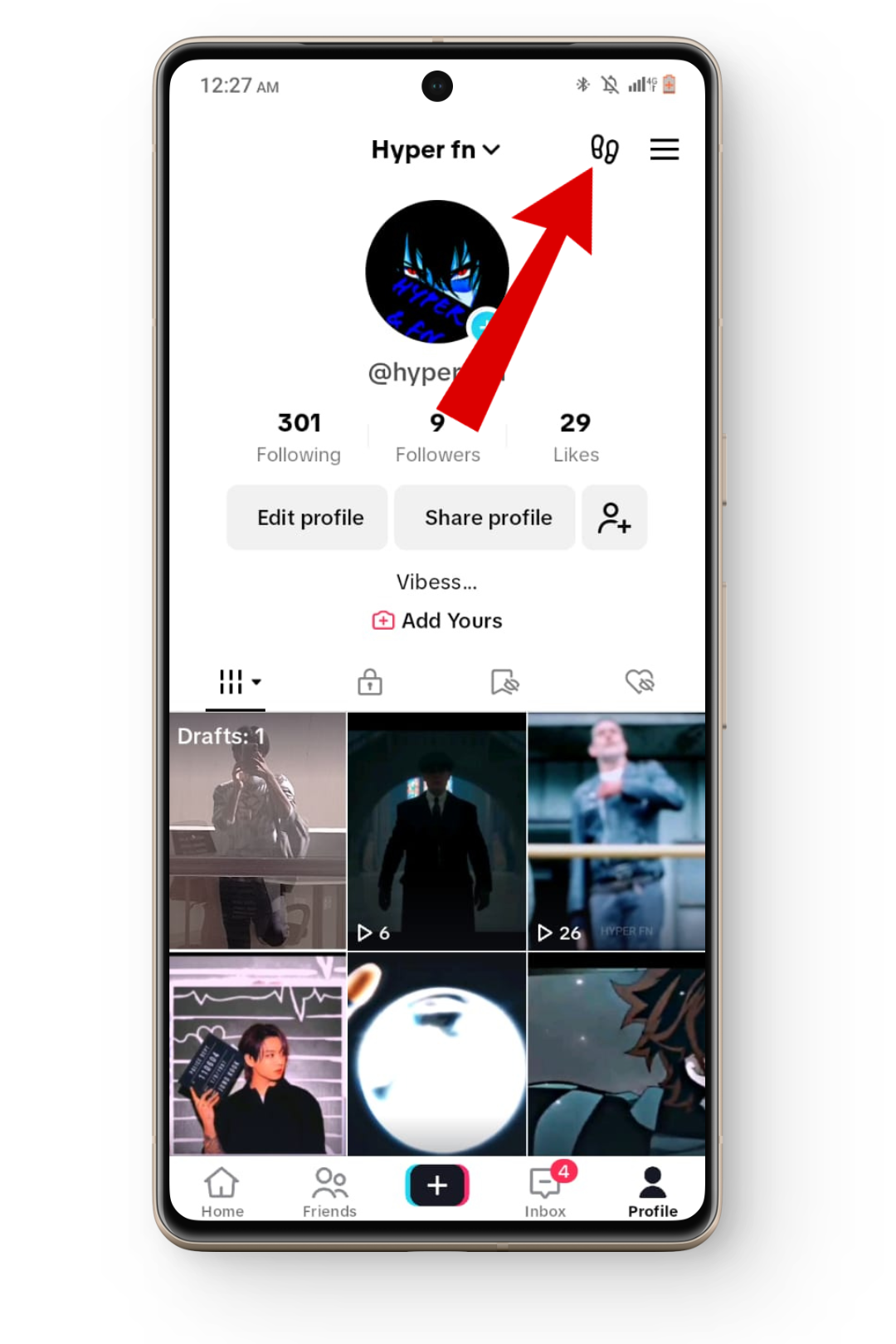Expand the Hyper fn account switcher
The image size is (896, 1344).
pyautogui.click(x=436, y=150)
